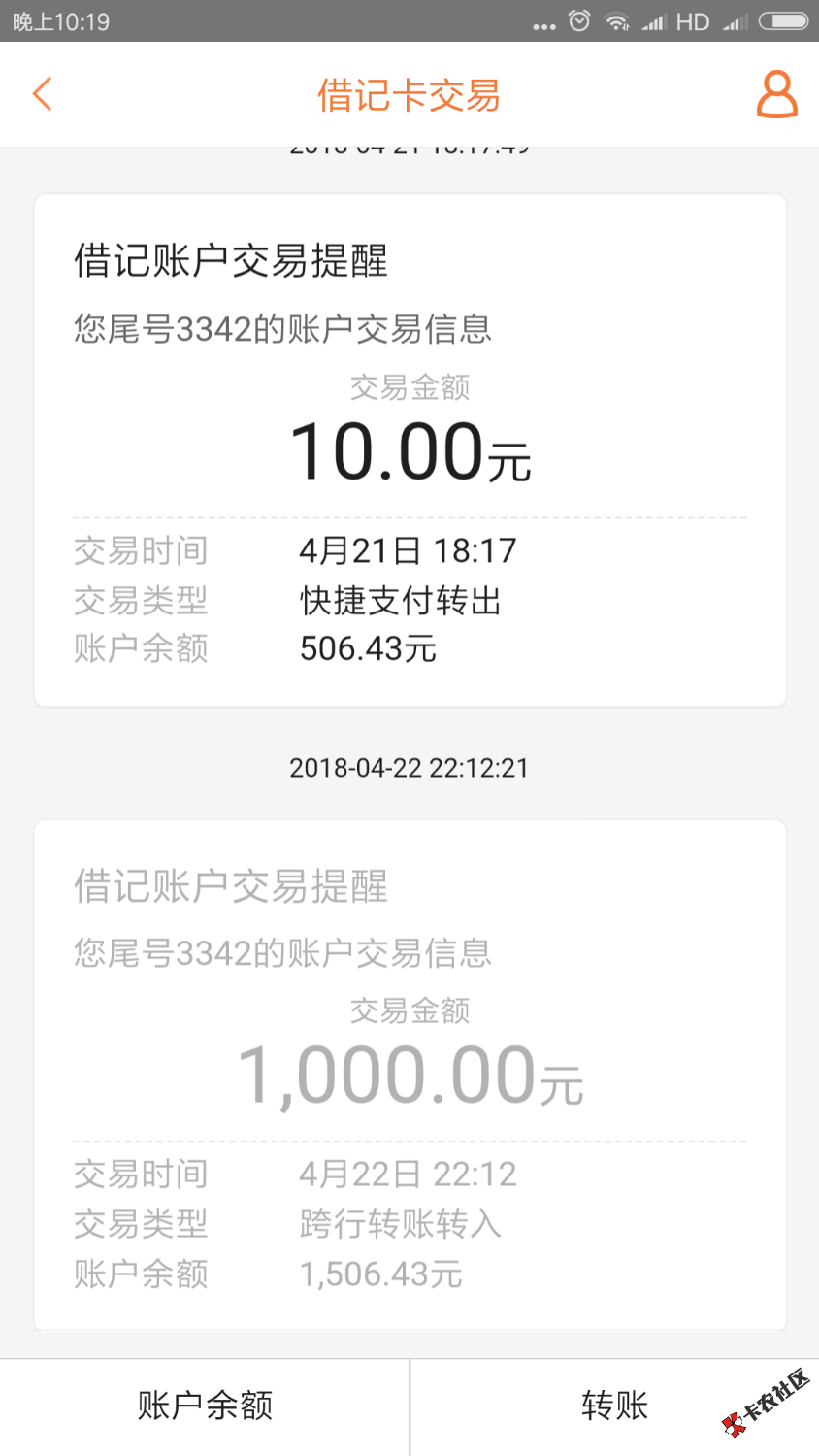
Task: Open the 10.00元 transaction notification card
Action: pyautogui.click(x=409, y=450)
